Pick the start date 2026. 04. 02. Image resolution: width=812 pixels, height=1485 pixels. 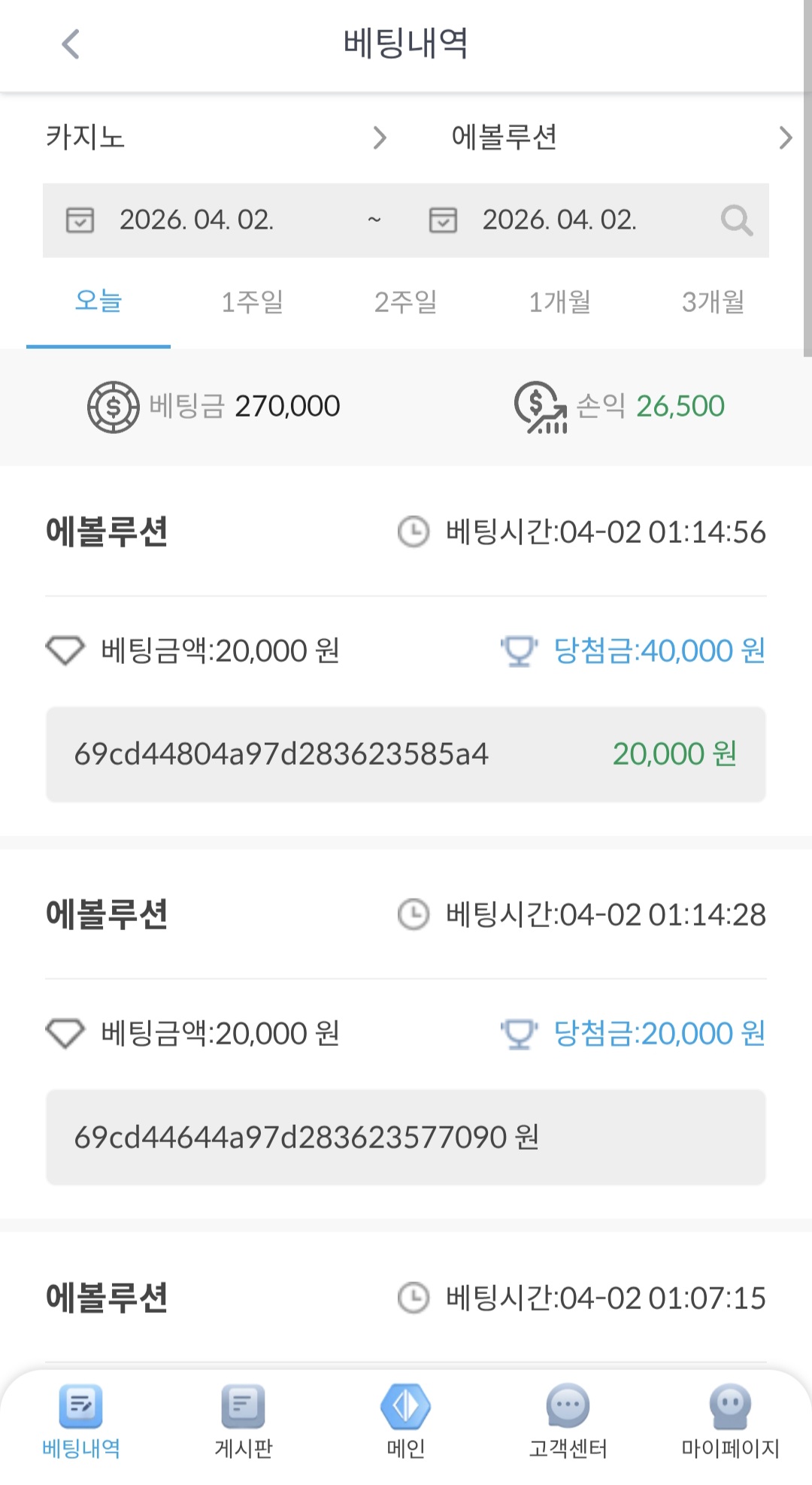tap(197, 220)
